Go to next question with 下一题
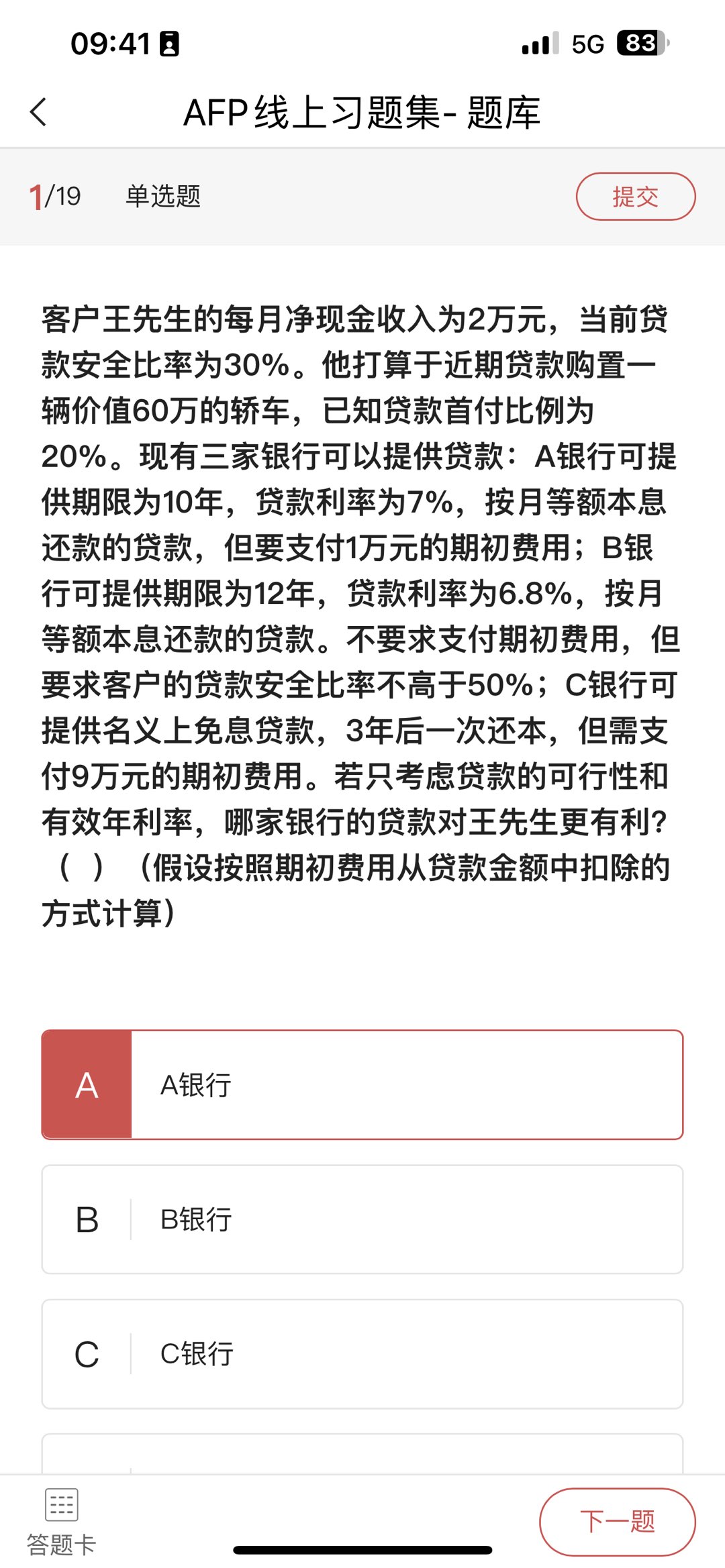 617,1521
